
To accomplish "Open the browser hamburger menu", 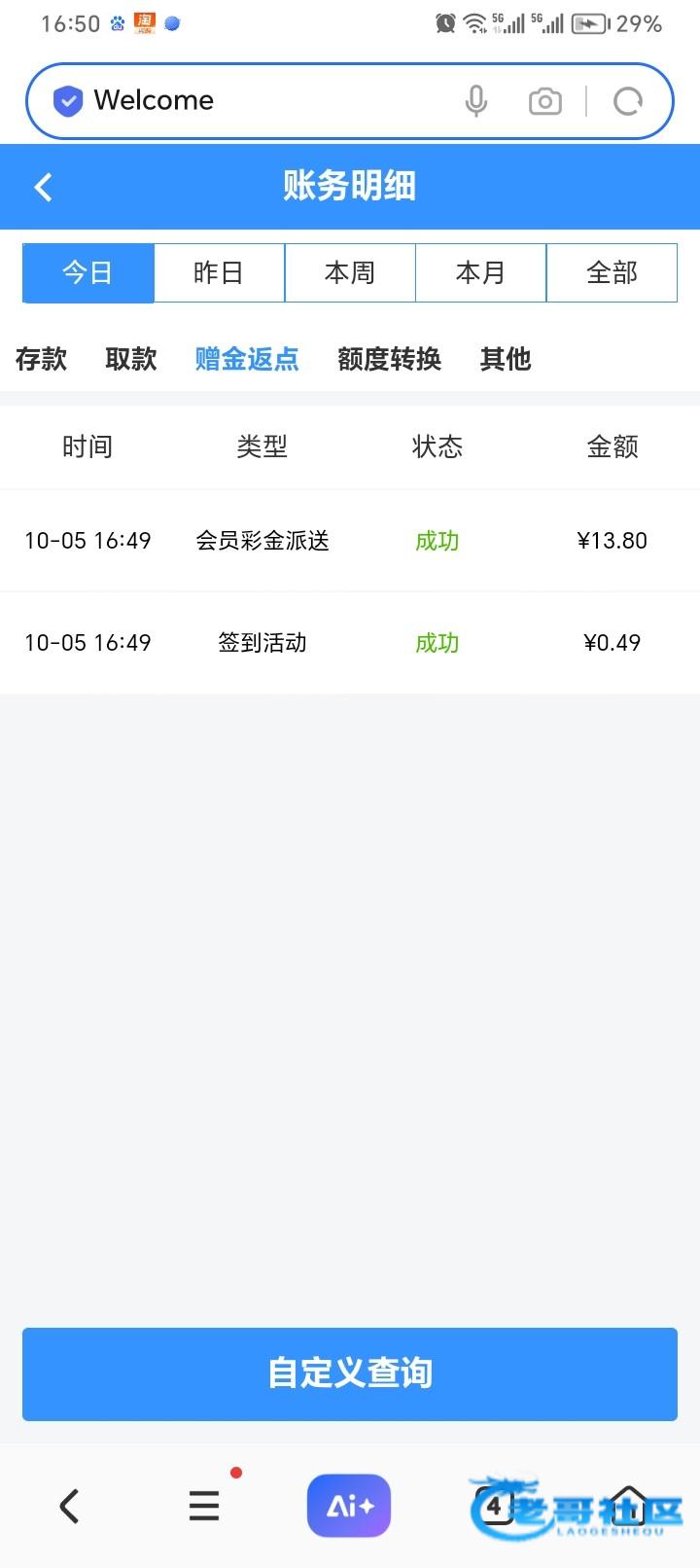I will [204, 1506].
